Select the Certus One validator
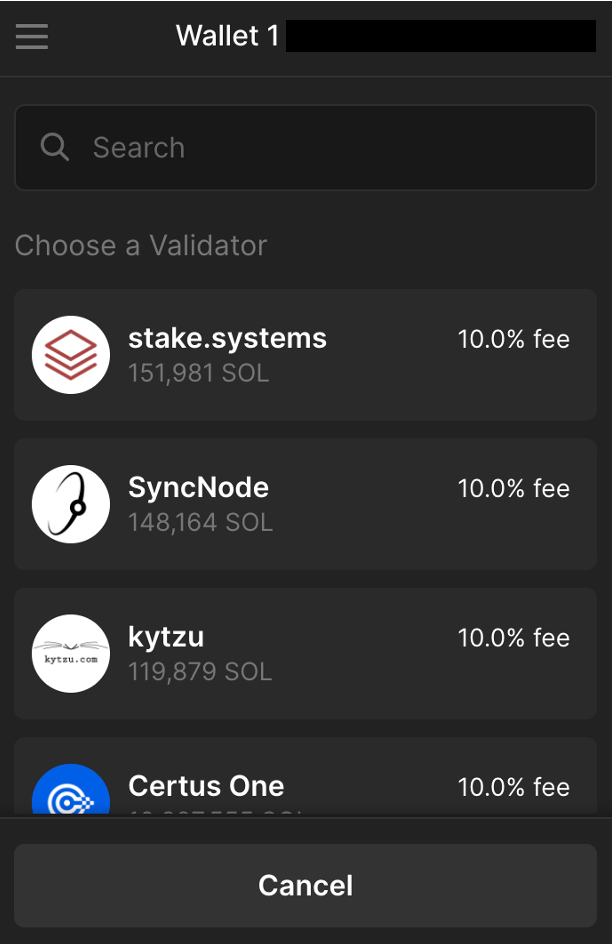 coord(305,784)
